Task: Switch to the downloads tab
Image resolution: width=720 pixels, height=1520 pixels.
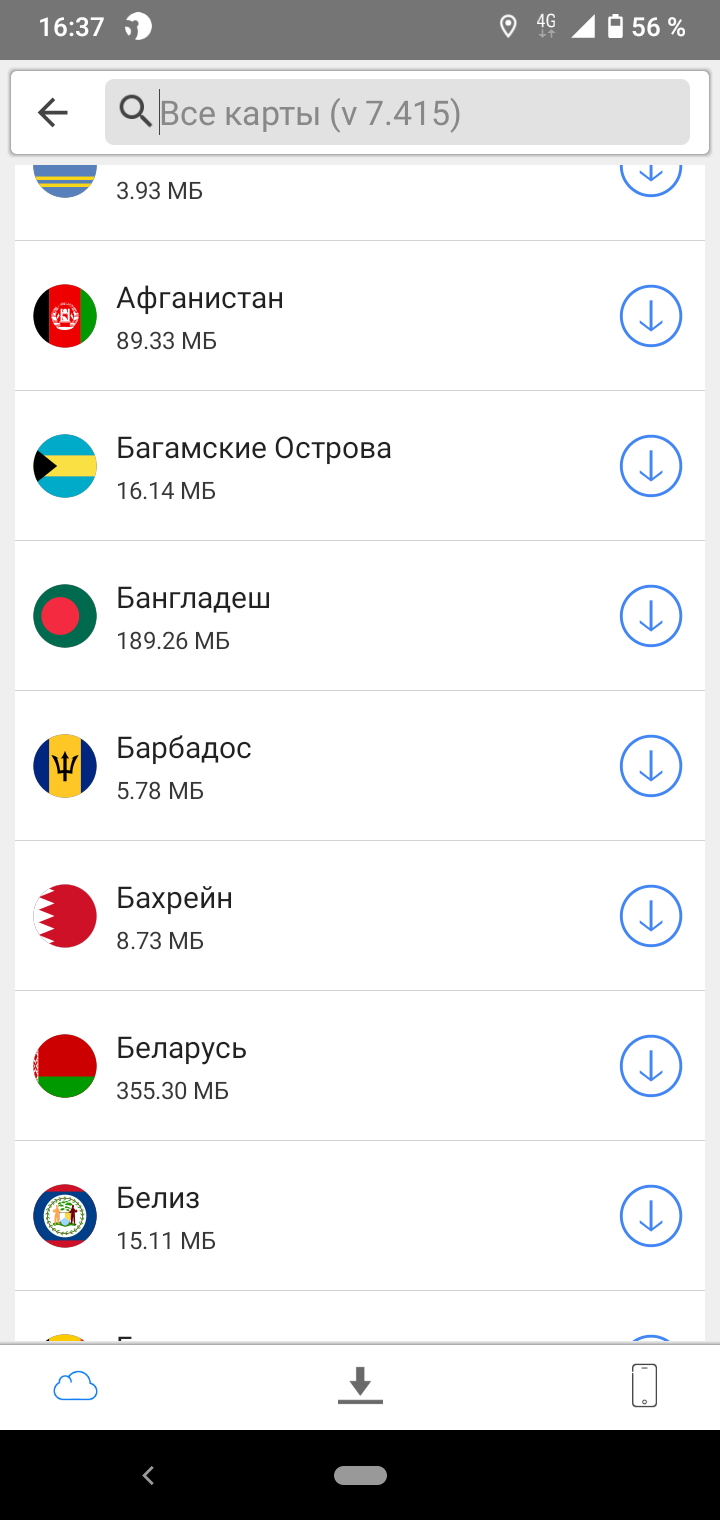Action: point(360,1386)
